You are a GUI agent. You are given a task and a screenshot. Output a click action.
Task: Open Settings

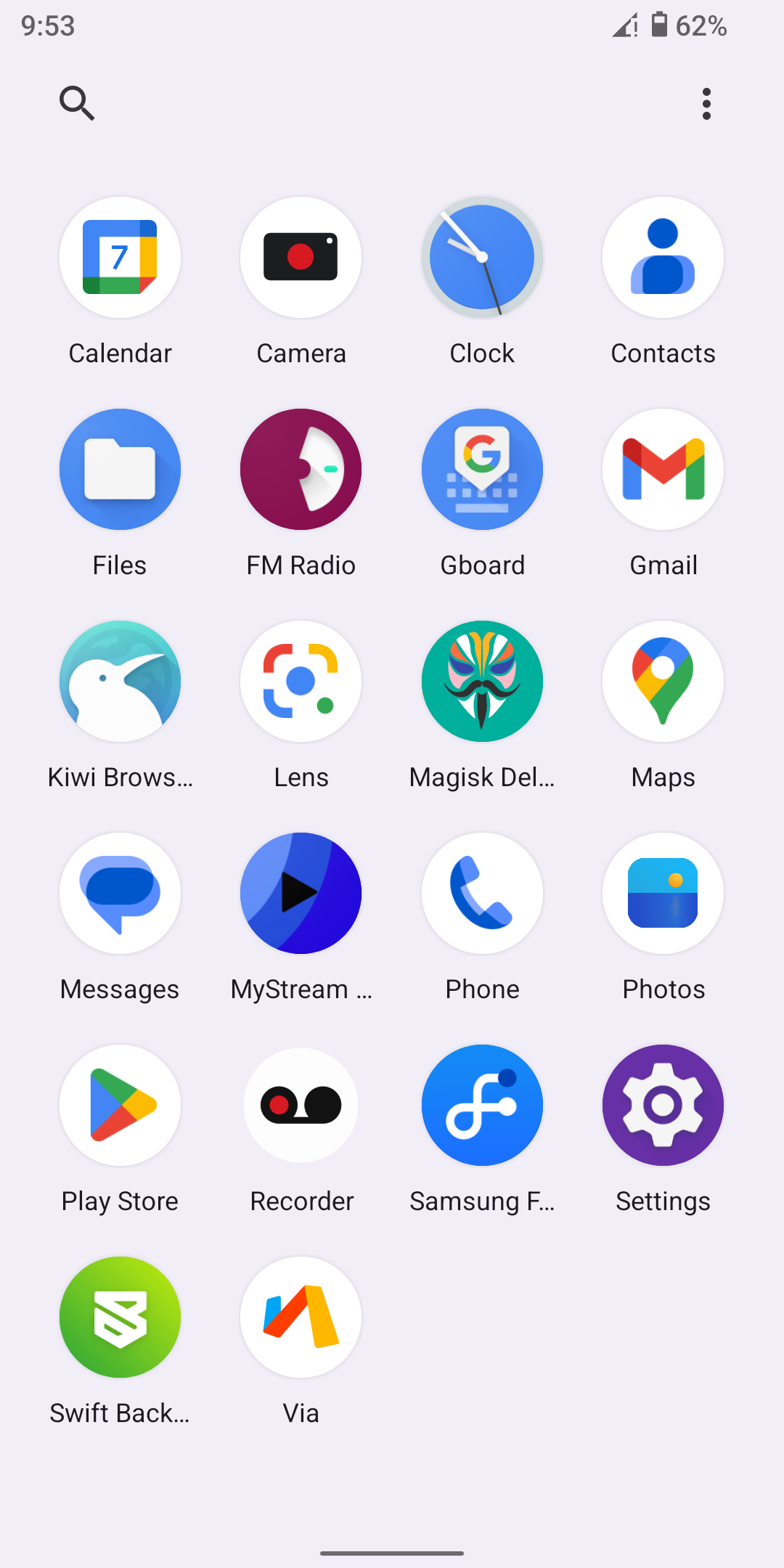pos(663,1106)
